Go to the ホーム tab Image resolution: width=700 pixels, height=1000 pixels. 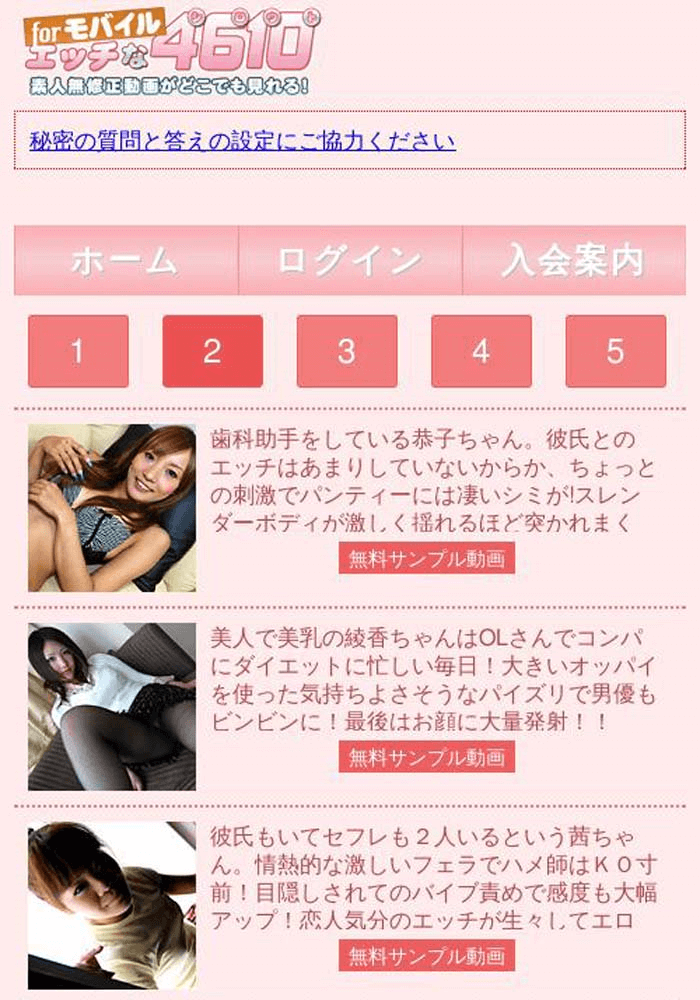coord(126,261)
